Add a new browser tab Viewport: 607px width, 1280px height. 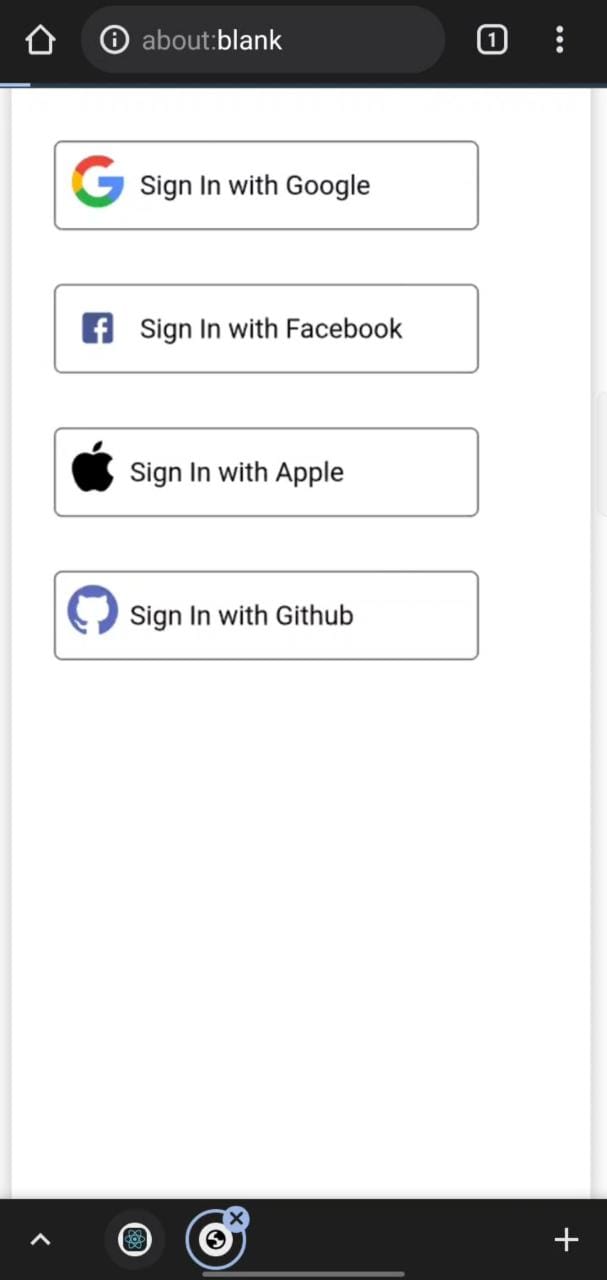566,1240
